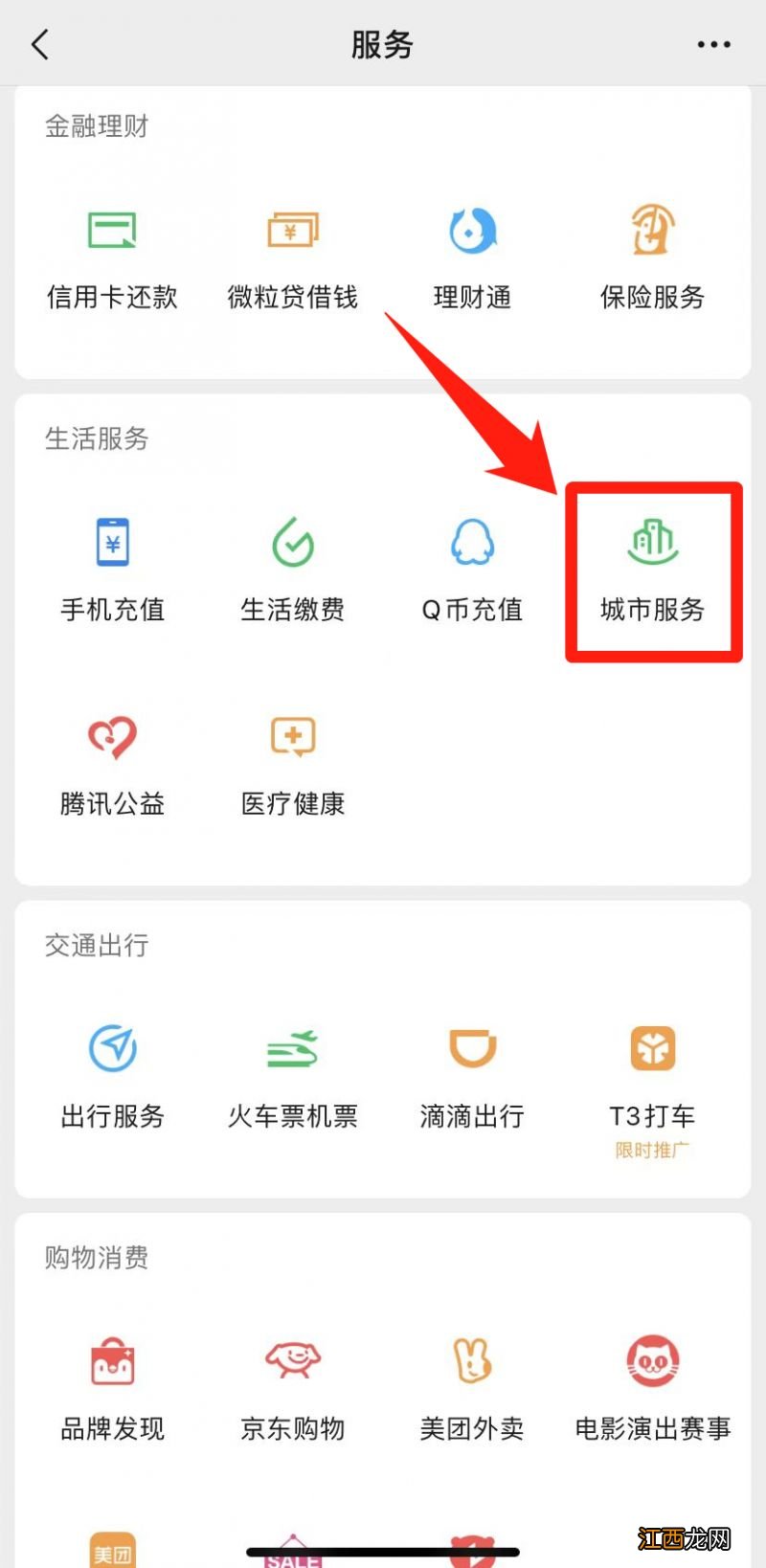Open Q币充值 Q Coin recharge
766x1568 pixels.
[x=472, y=570]
